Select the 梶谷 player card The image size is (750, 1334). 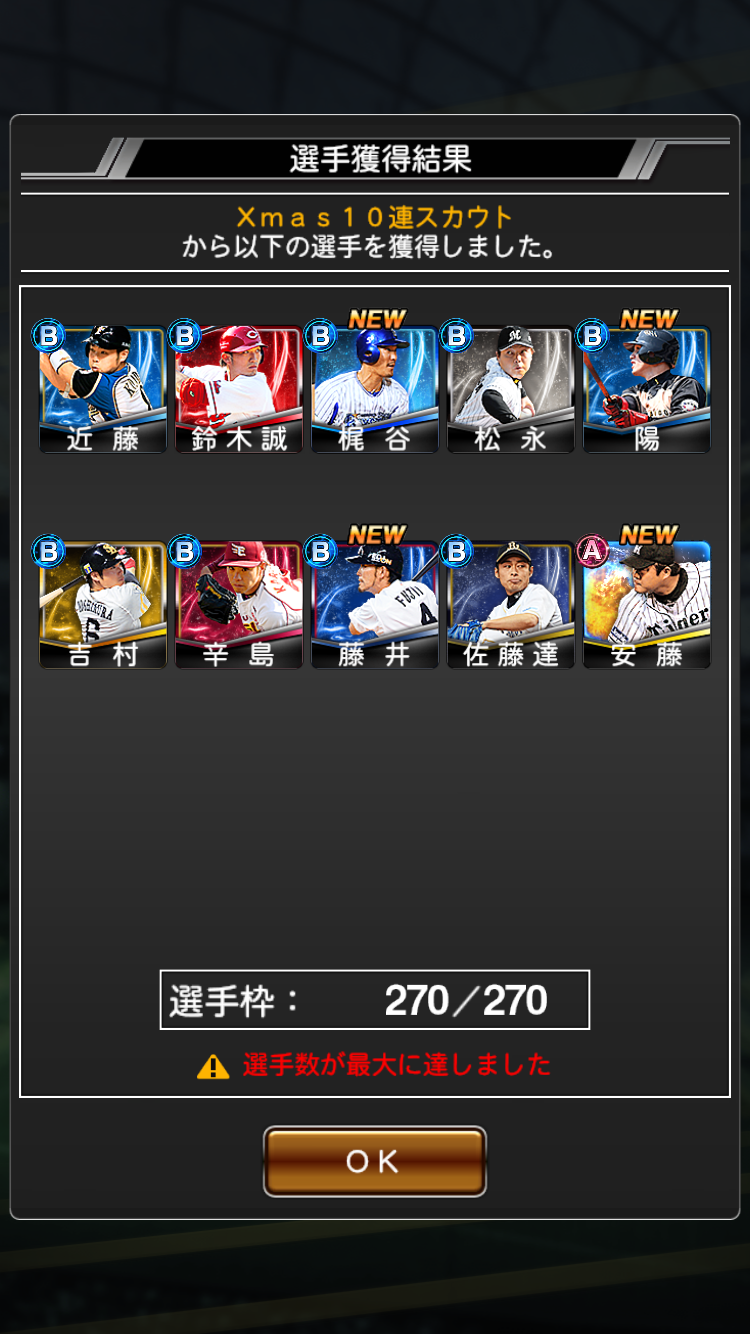coord(375,389)
